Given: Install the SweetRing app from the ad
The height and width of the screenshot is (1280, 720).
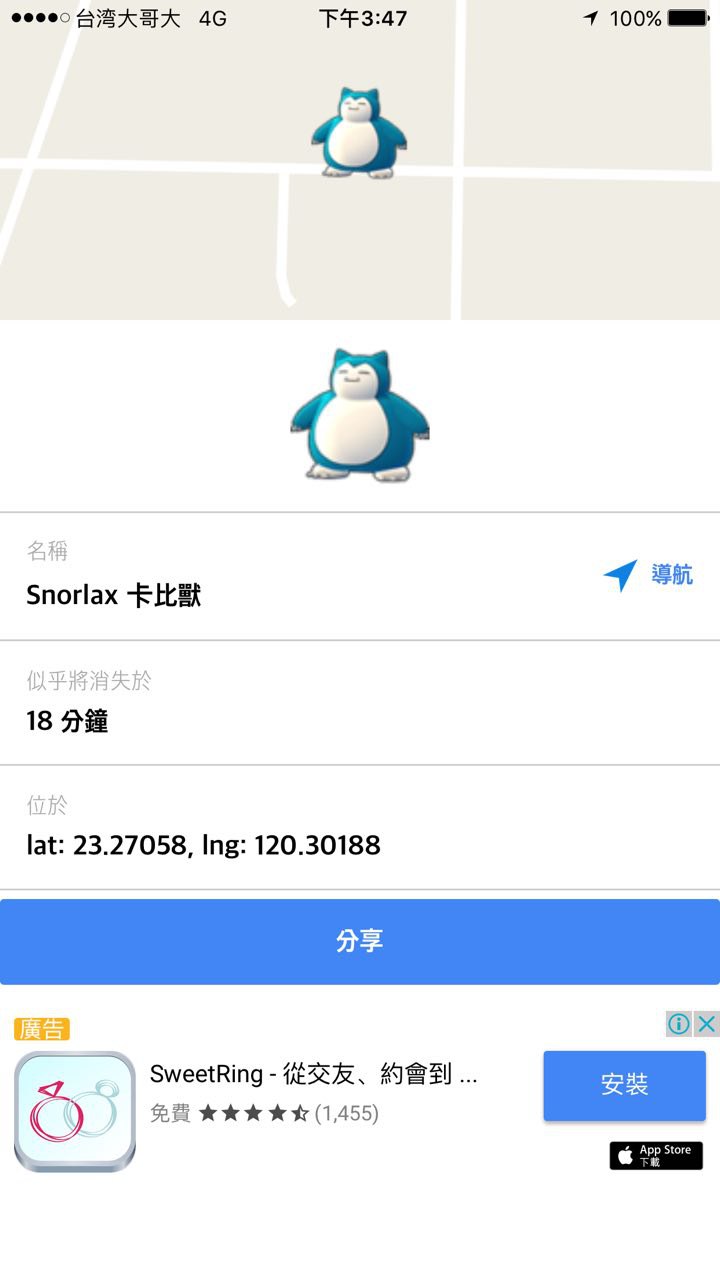Looking at the screenshot, I should [x=624, y=1085].
